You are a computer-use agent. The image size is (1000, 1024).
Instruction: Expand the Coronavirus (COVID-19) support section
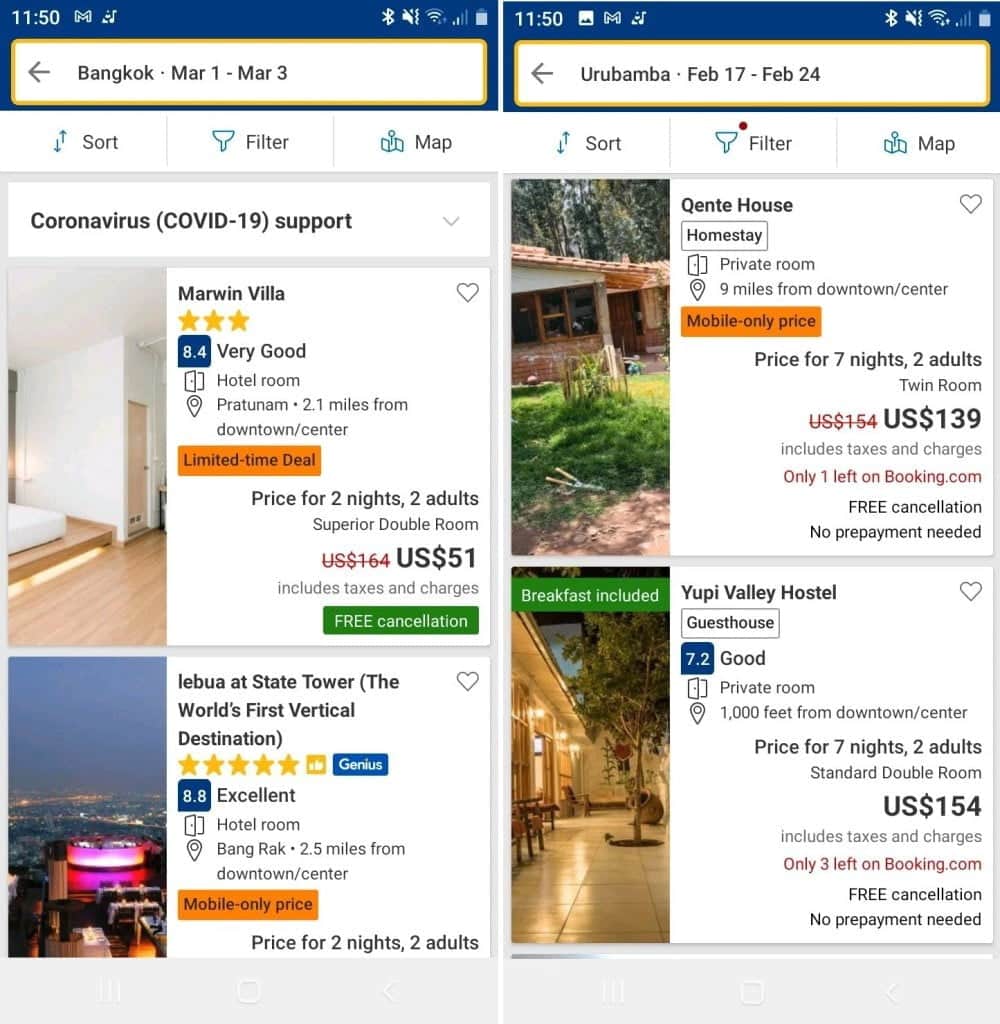pos(451,221)
